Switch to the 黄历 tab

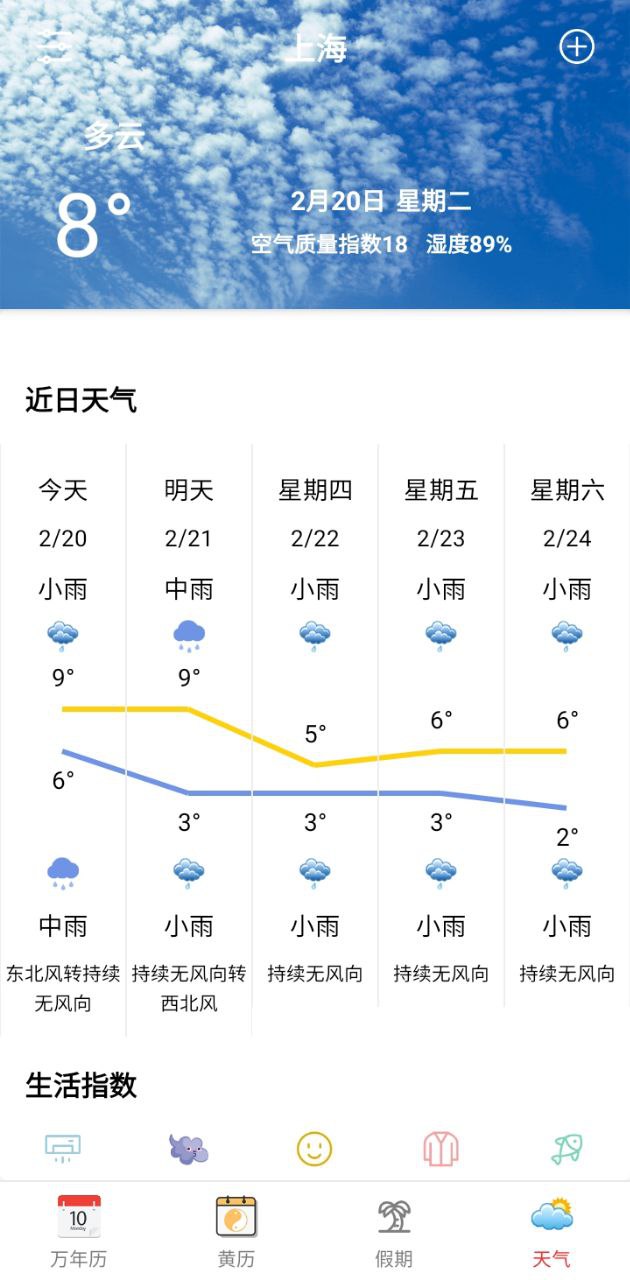[x=236, y=1231]
